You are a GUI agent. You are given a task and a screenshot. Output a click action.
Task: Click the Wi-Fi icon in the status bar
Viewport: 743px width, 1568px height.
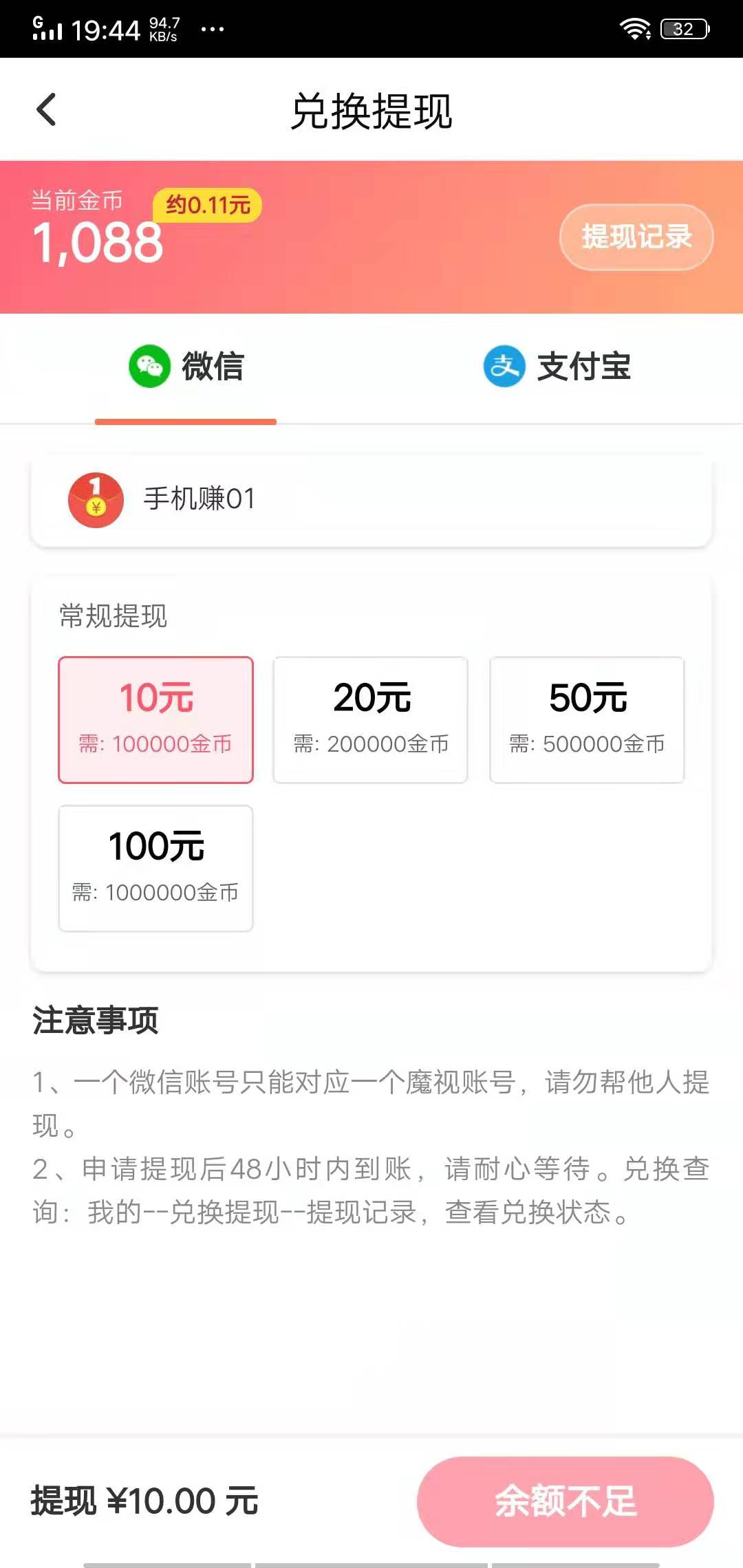(x=636, y=28)
